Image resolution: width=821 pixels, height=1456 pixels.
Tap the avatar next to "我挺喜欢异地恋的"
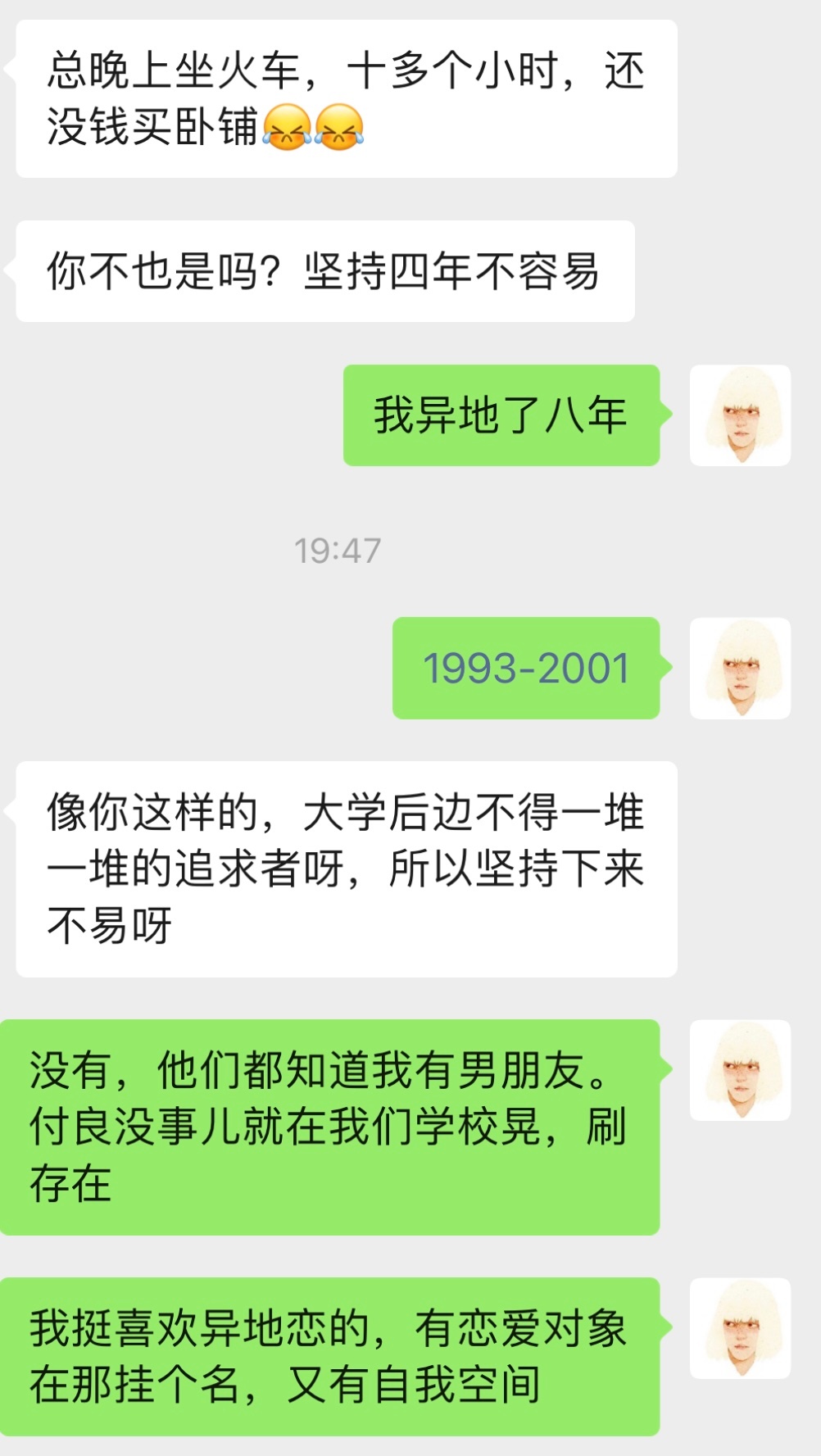pos(740,1328)
